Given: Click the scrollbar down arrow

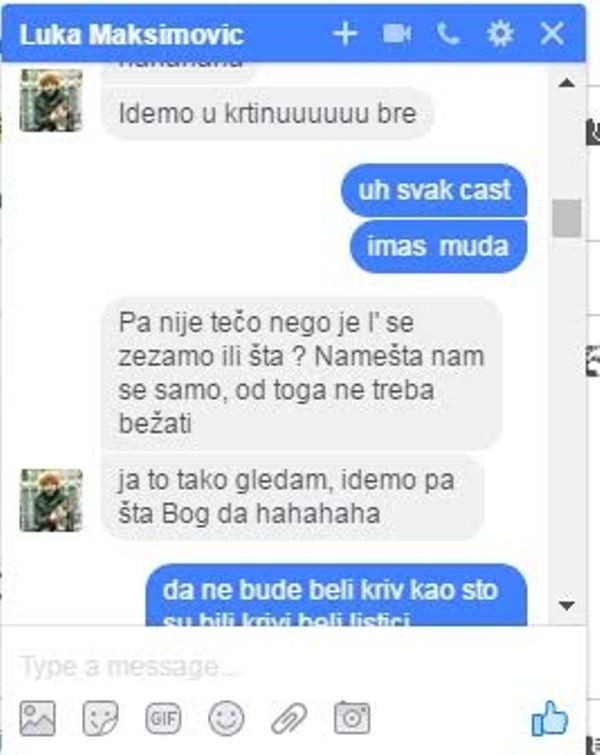Looking at the screenshot, I should (x=567, y=605).
